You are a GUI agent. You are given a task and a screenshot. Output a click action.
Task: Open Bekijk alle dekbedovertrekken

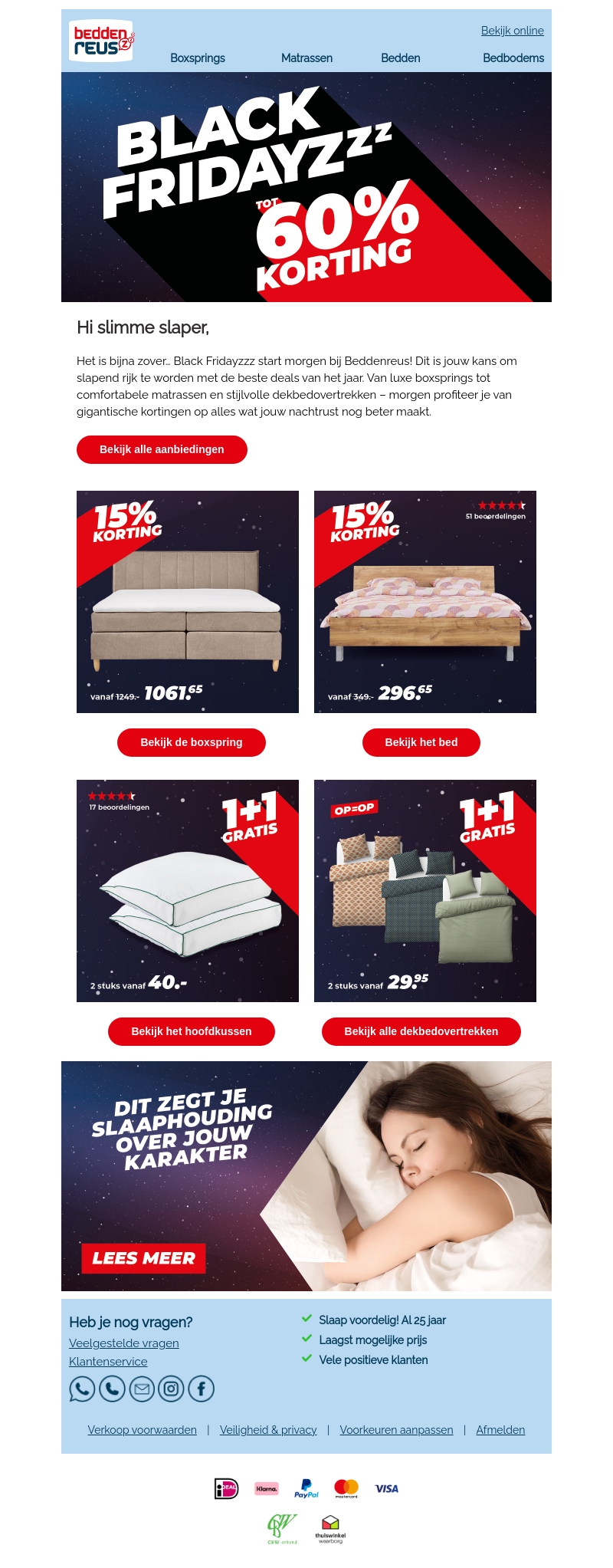click(x=421, y=1031)
